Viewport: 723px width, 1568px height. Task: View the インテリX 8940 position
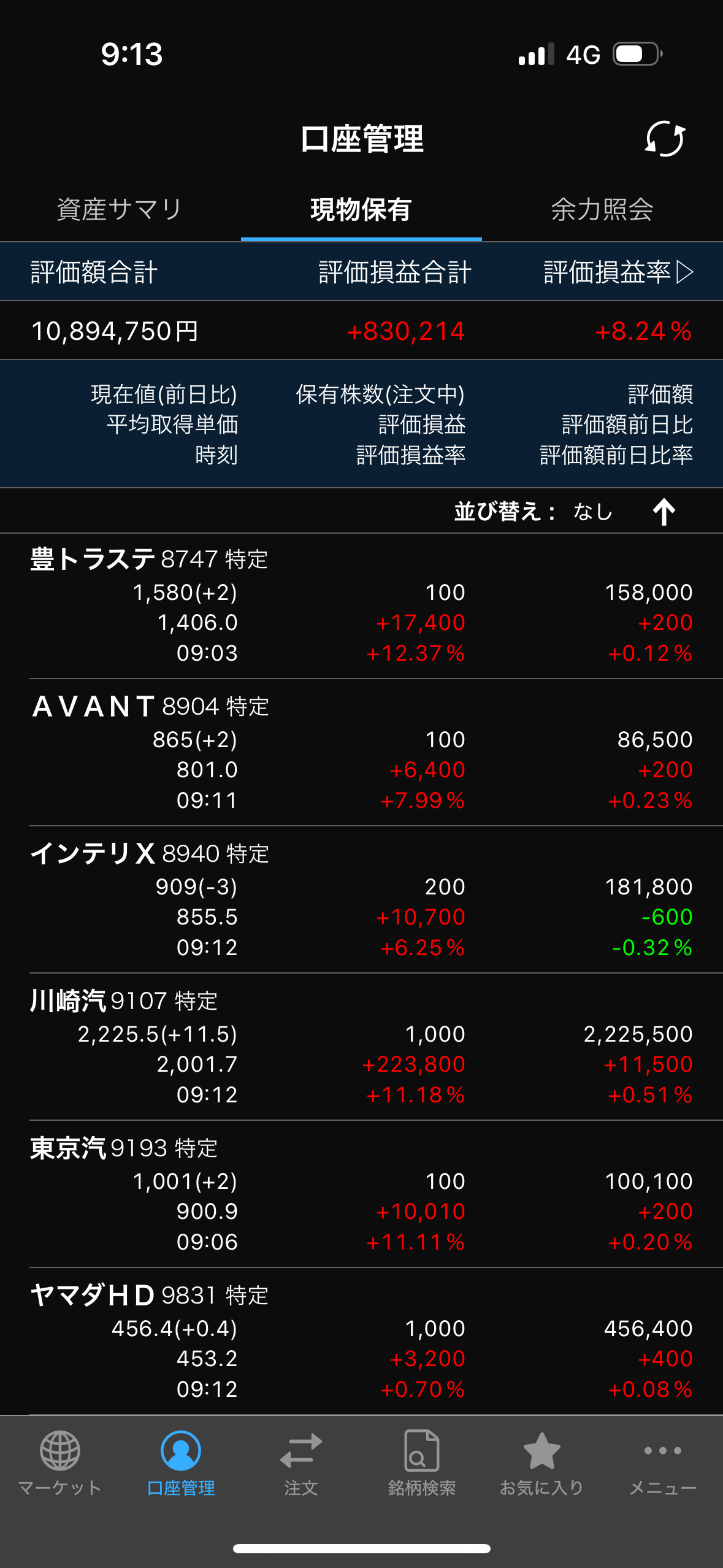pos(361,900)
